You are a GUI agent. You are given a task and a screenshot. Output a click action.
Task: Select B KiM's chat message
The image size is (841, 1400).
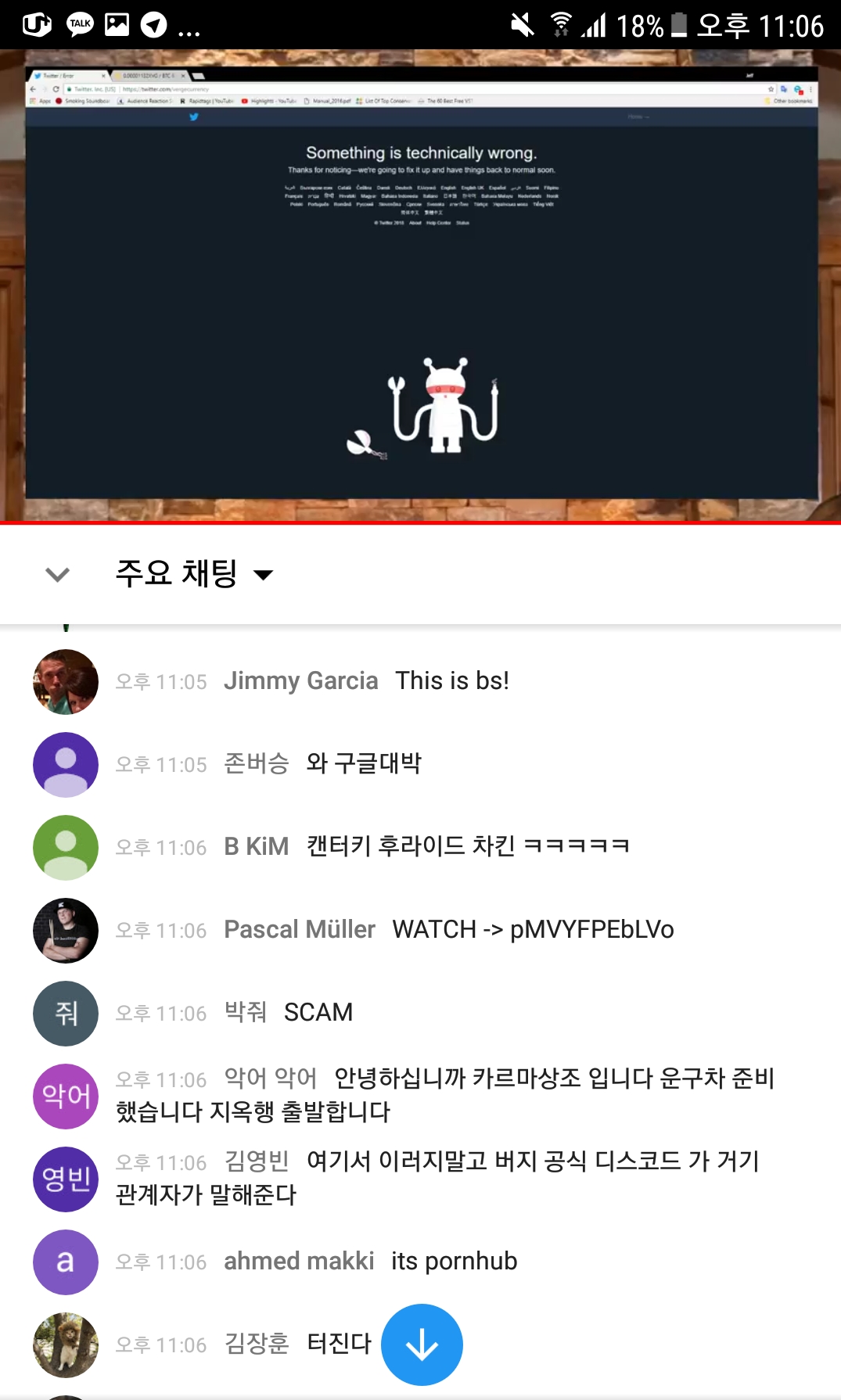(467, 846)
